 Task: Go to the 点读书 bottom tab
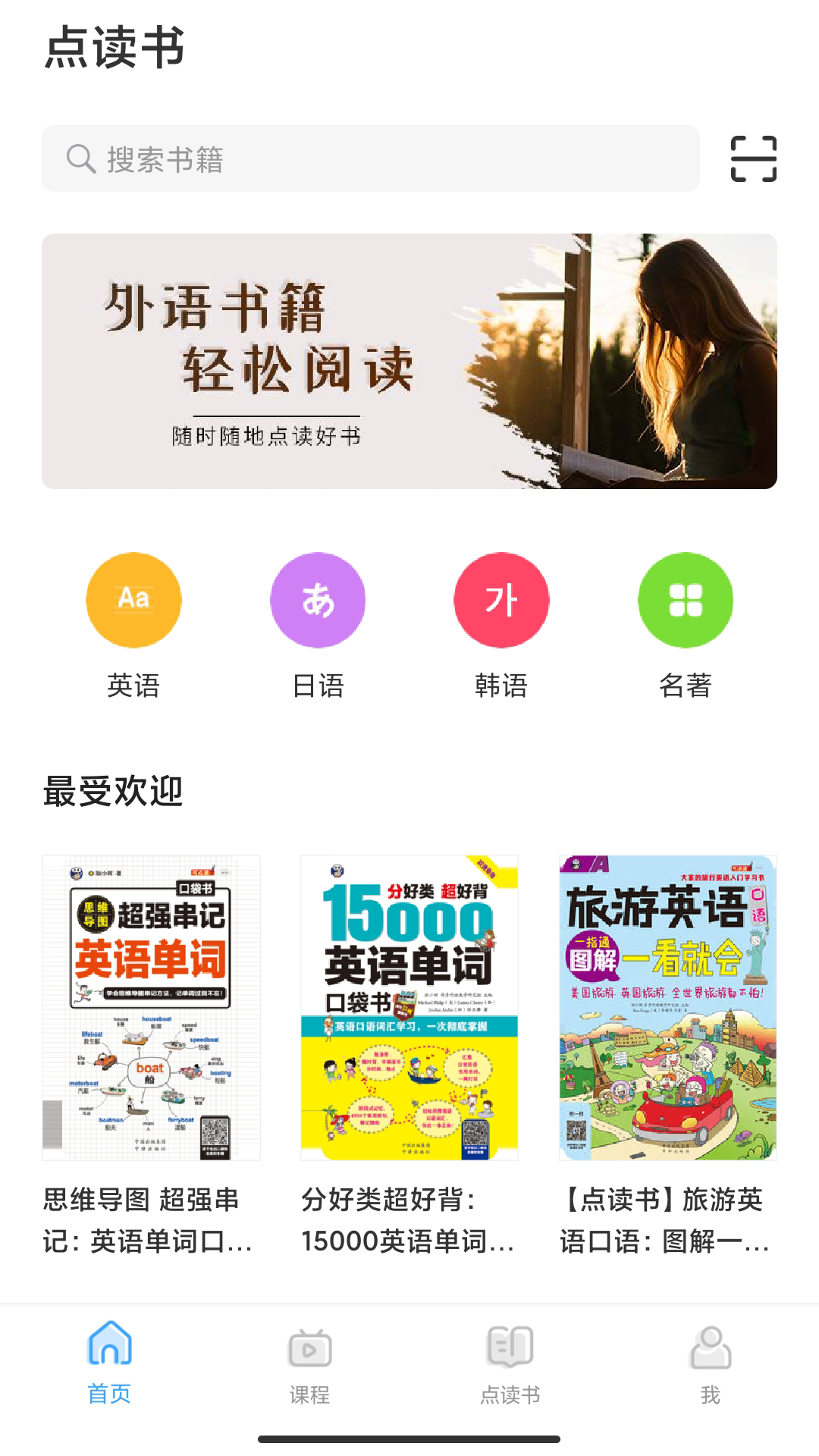(x=510, y=1362)
